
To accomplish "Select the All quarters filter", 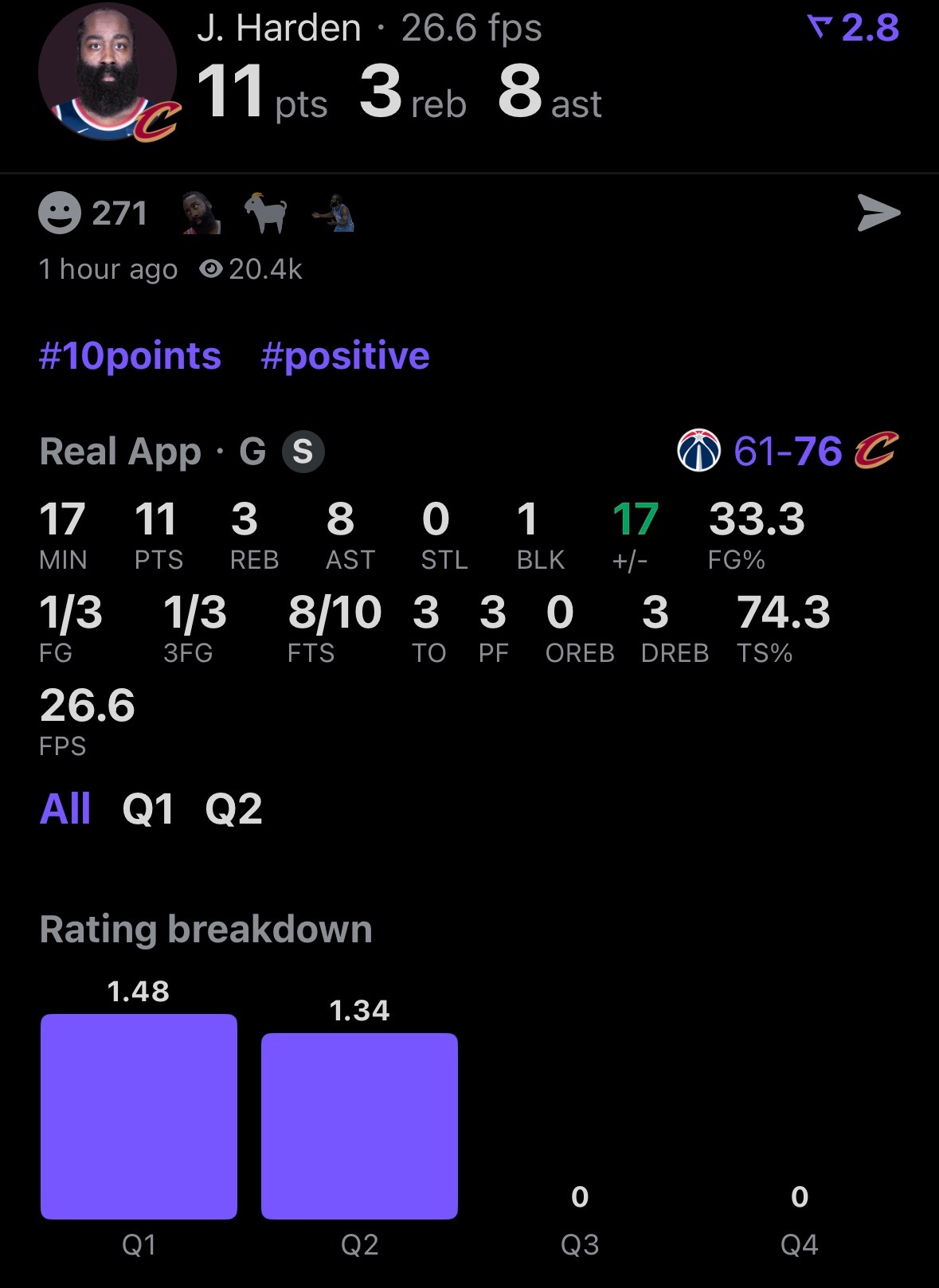I will coord(66,809).
